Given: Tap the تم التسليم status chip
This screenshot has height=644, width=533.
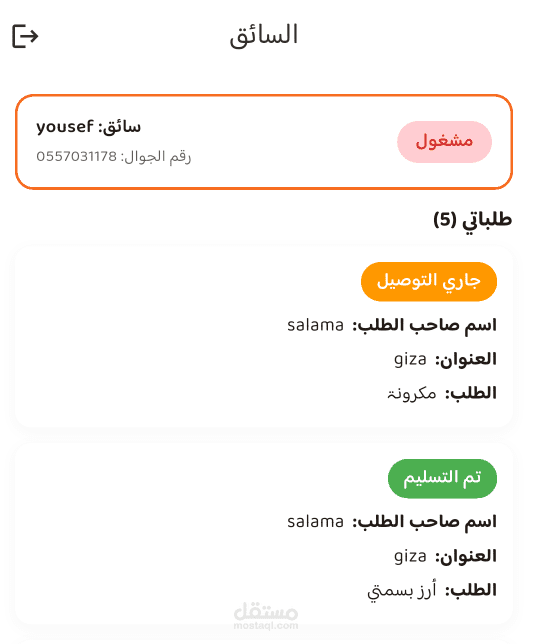Looking at the screenshot, I should 442,478.
